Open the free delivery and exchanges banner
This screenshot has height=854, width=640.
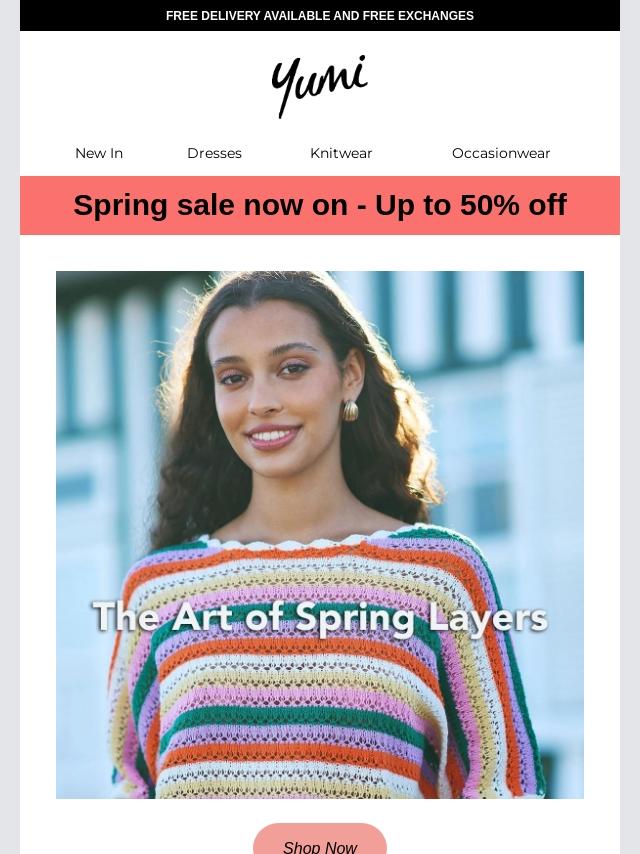click(320, 16)
